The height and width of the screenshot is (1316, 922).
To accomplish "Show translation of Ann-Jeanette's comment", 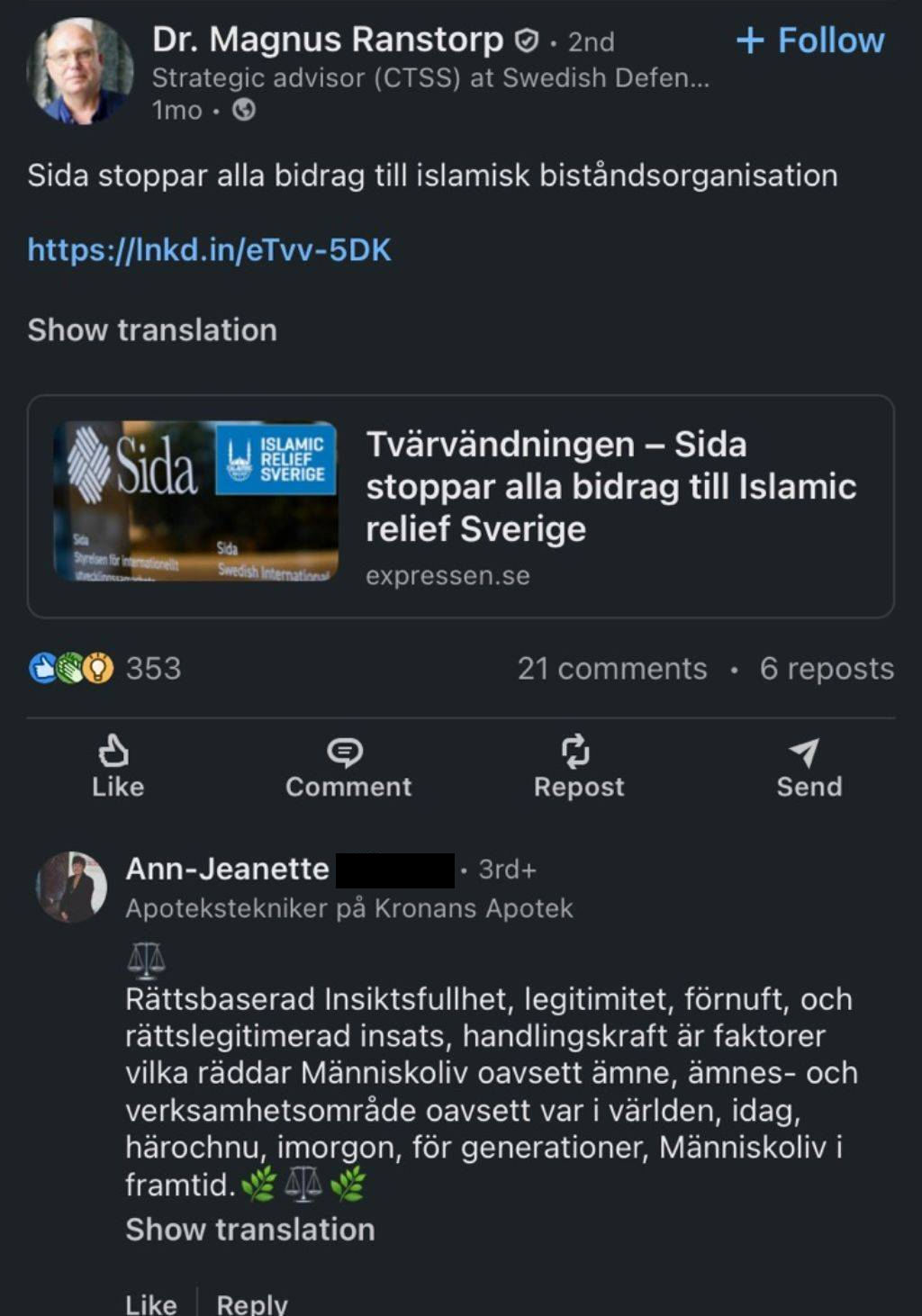I will coord(249,1230).
